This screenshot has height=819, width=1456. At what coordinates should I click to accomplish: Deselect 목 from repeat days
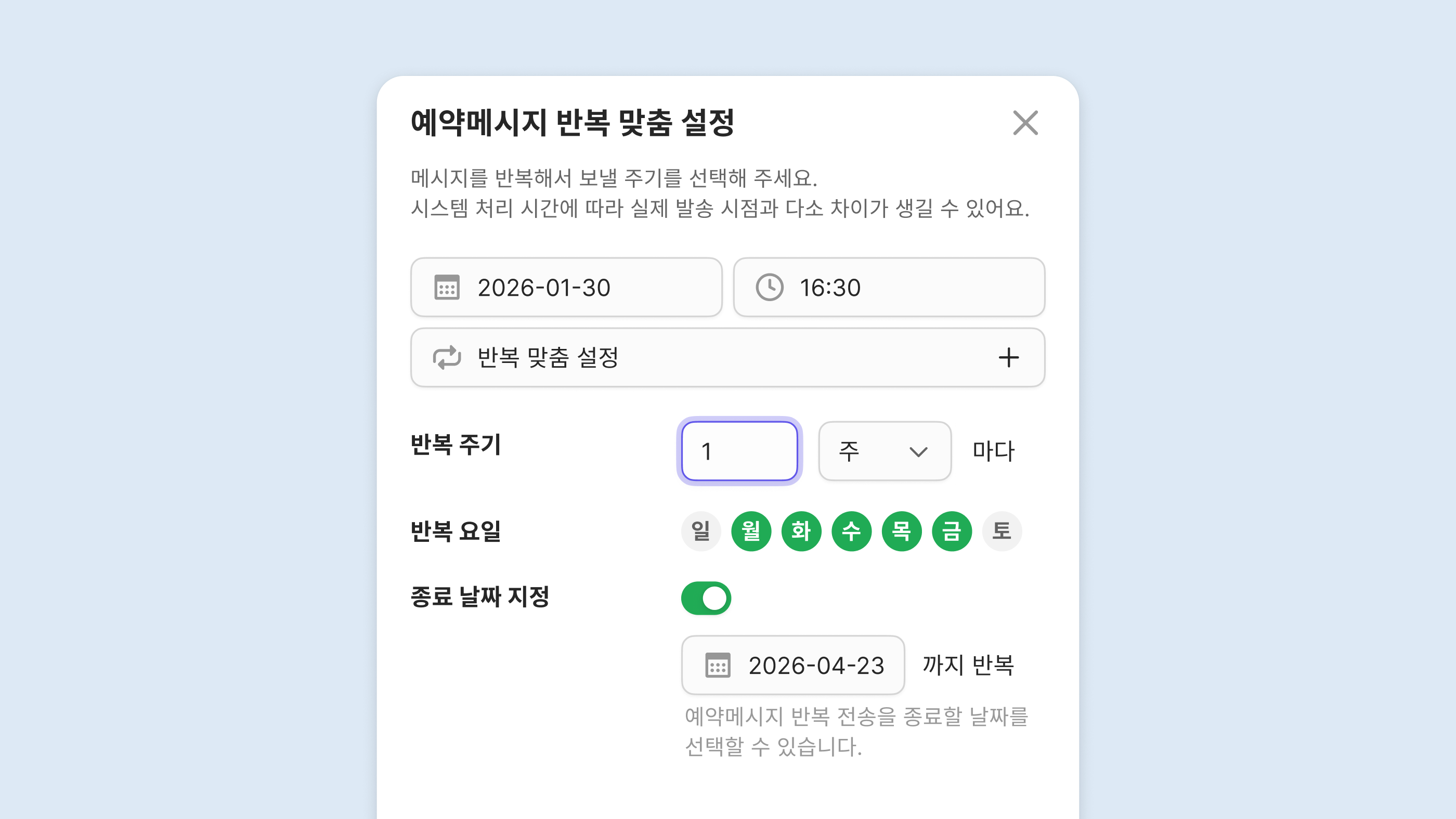click(902, 531)
